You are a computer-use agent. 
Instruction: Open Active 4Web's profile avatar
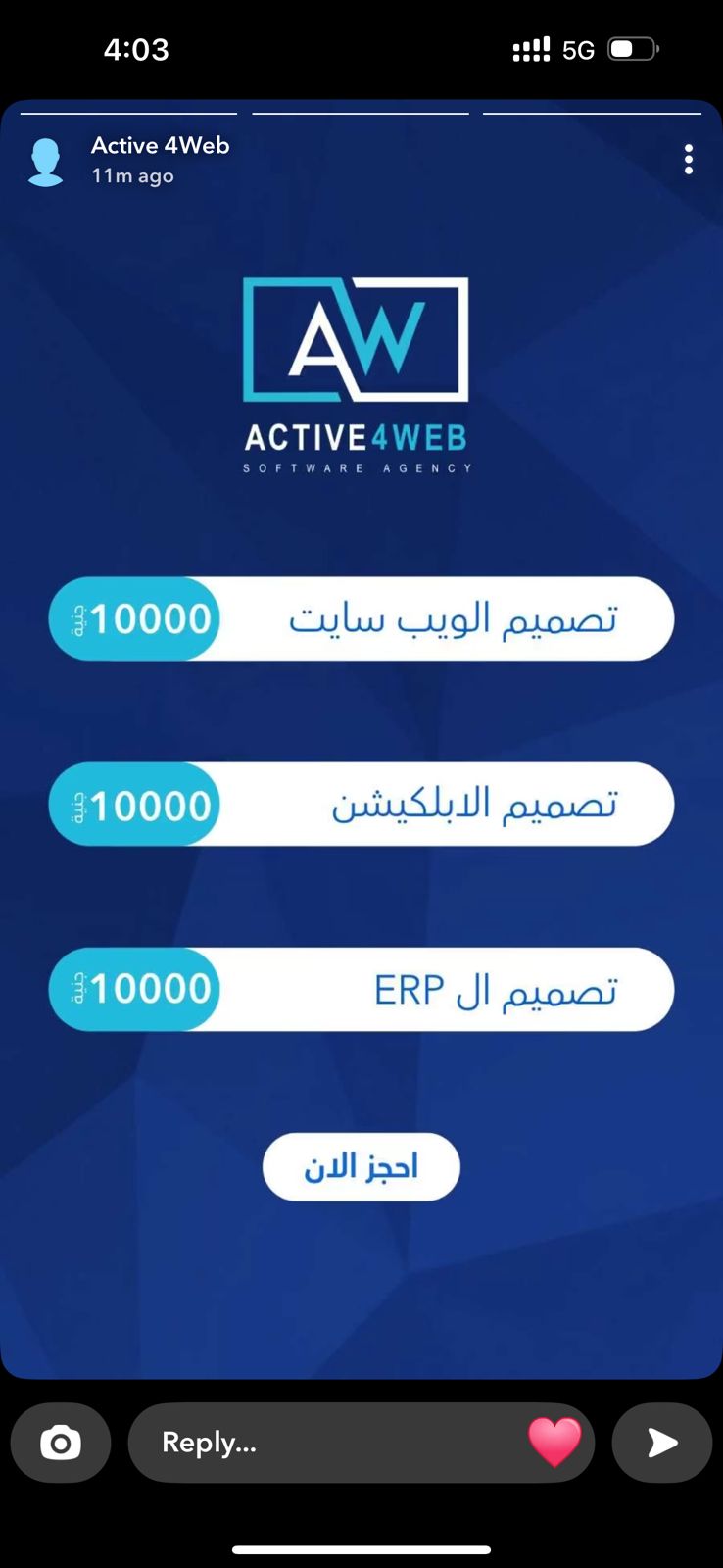pyautogui.click(x=46, y=162)
